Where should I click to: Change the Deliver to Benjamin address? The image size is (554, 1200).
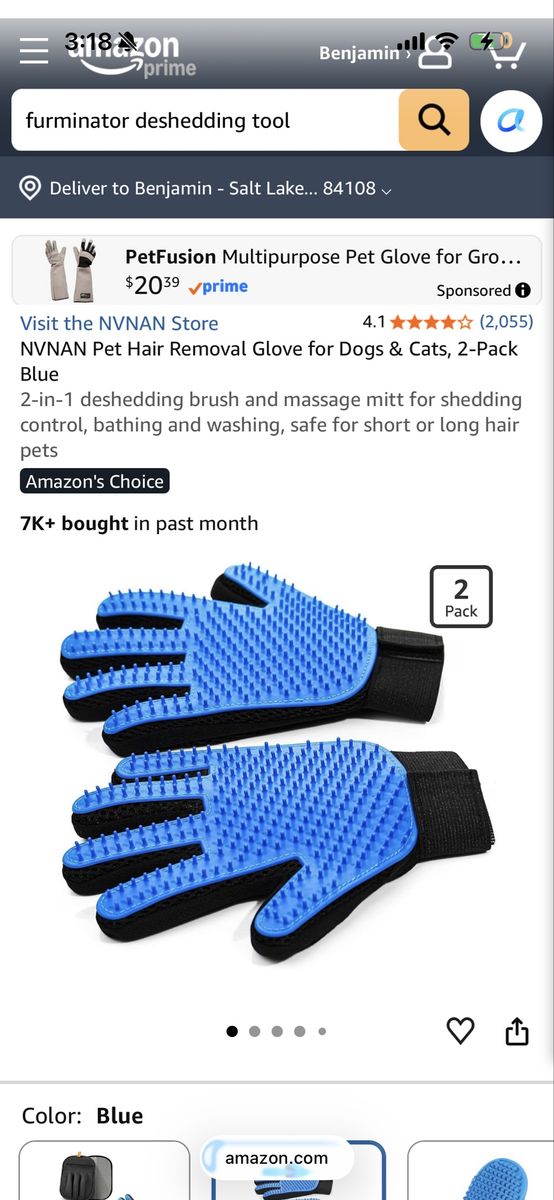pyautogui.click(x=206, y=187)
